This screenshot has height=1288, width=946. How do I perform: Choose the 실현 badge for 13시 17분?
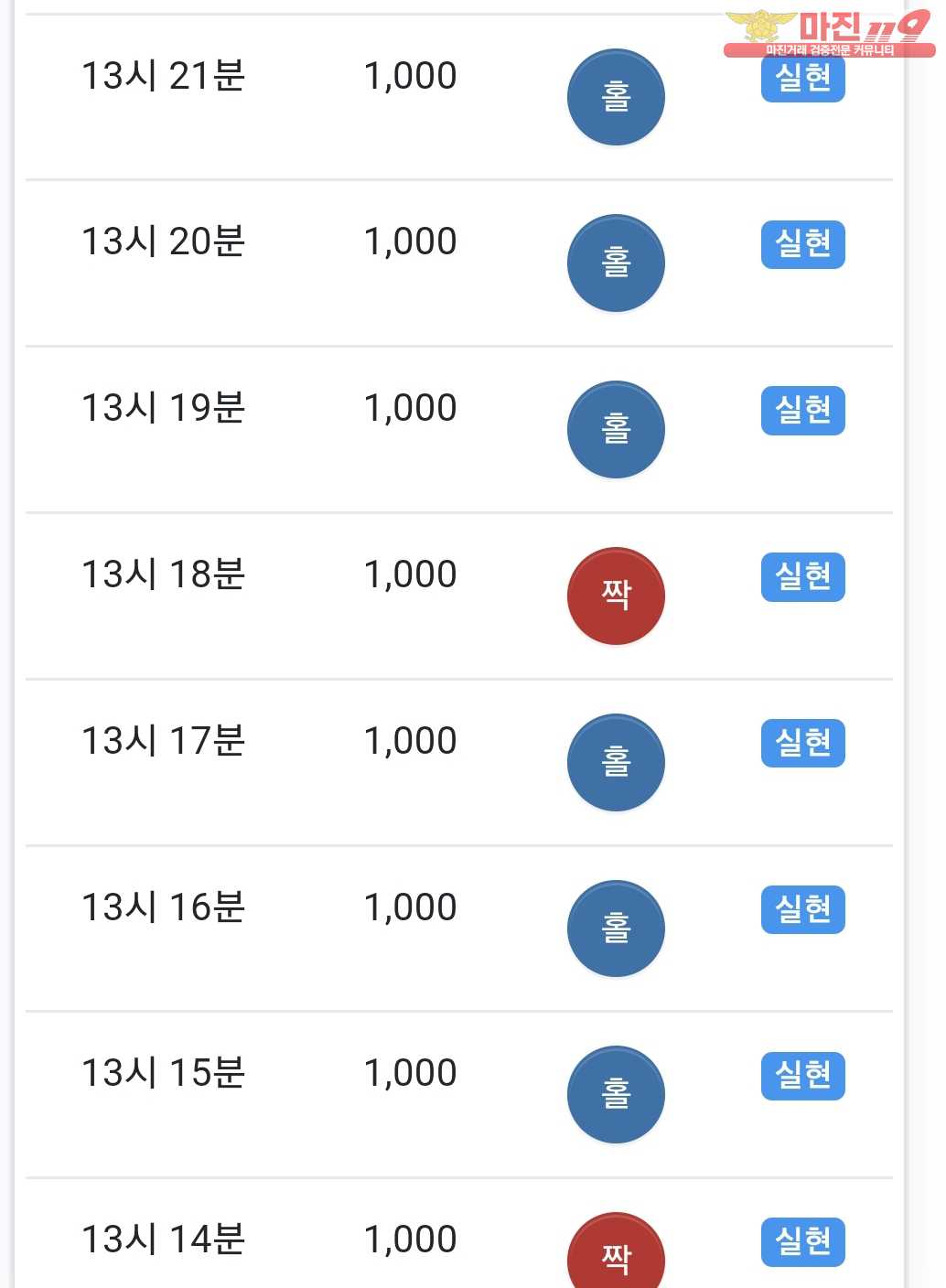click(x=802, y=743)
